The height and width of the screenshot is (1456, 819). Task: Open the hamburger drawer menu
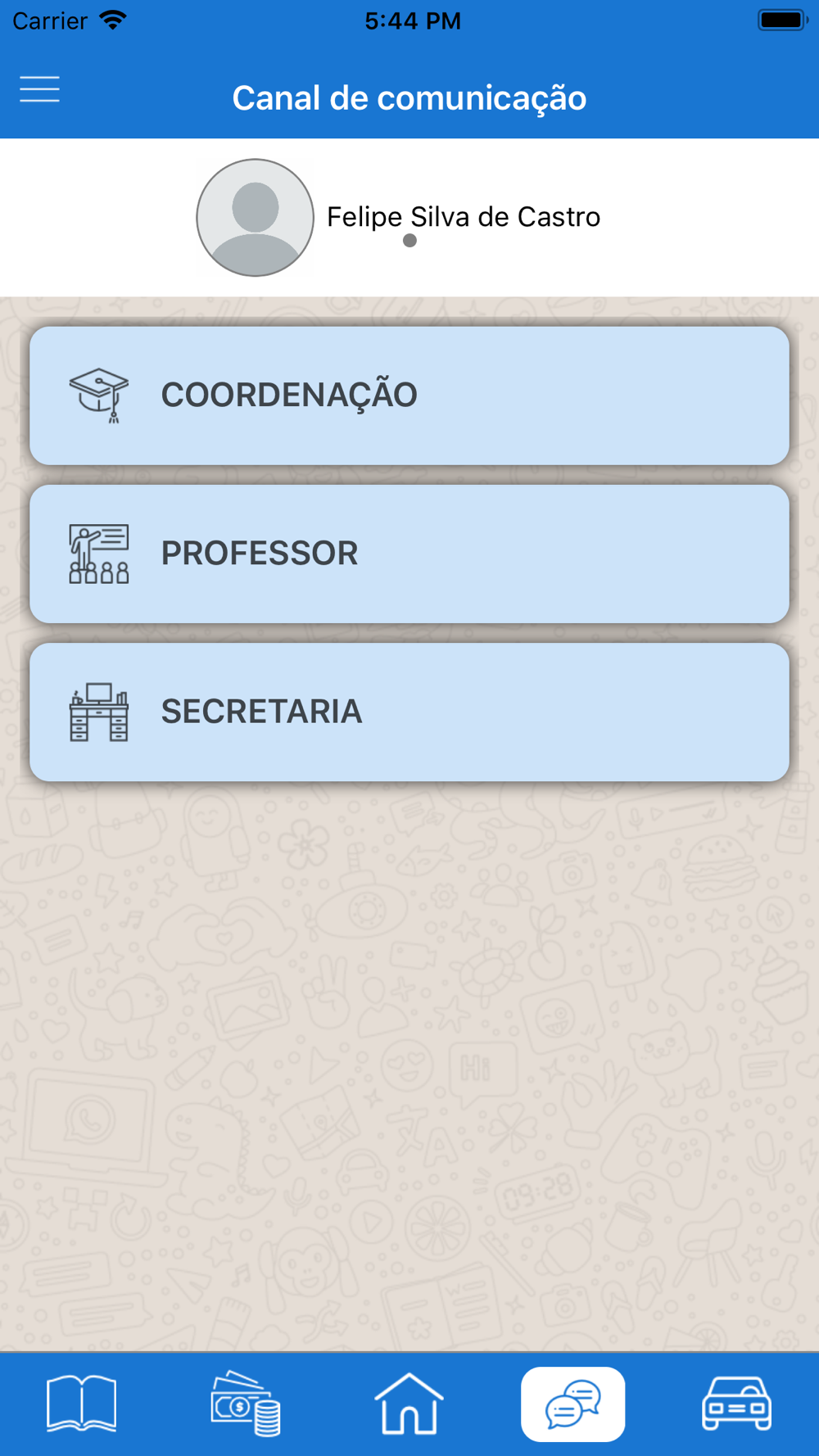point(39,89)
